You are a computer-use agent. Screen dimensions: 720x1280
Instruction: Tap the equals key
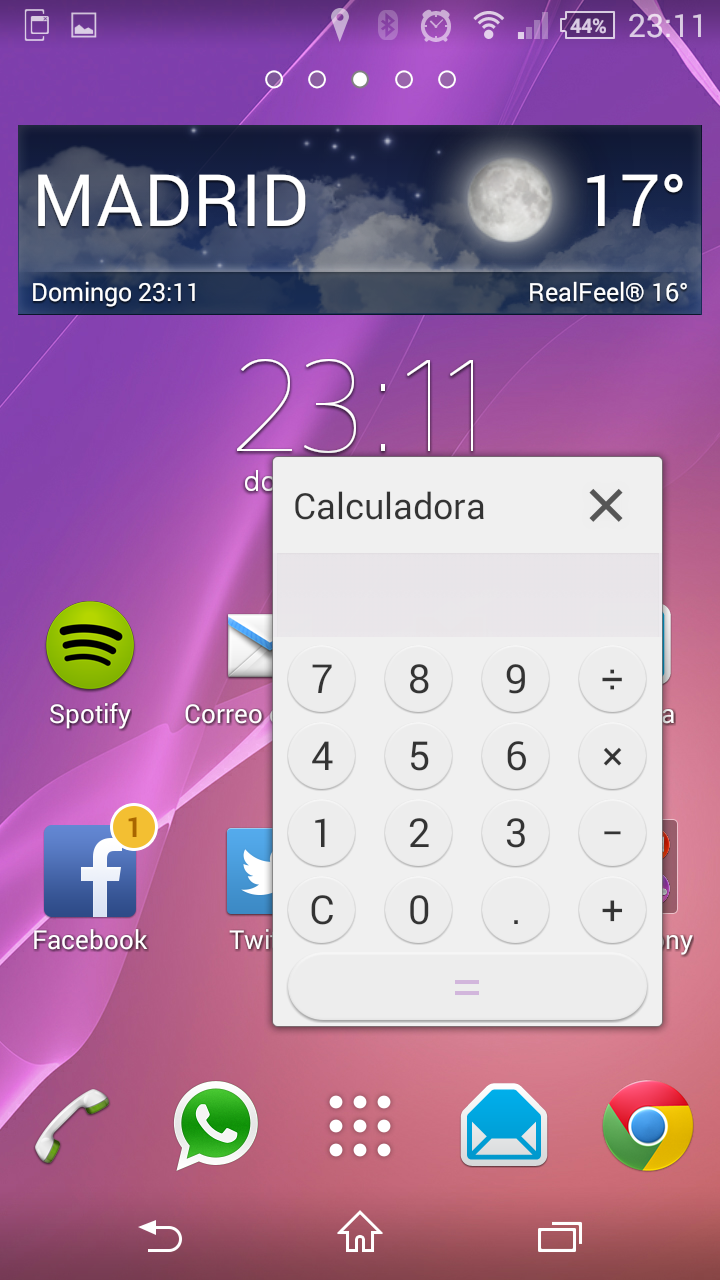[x=467, y=988]
